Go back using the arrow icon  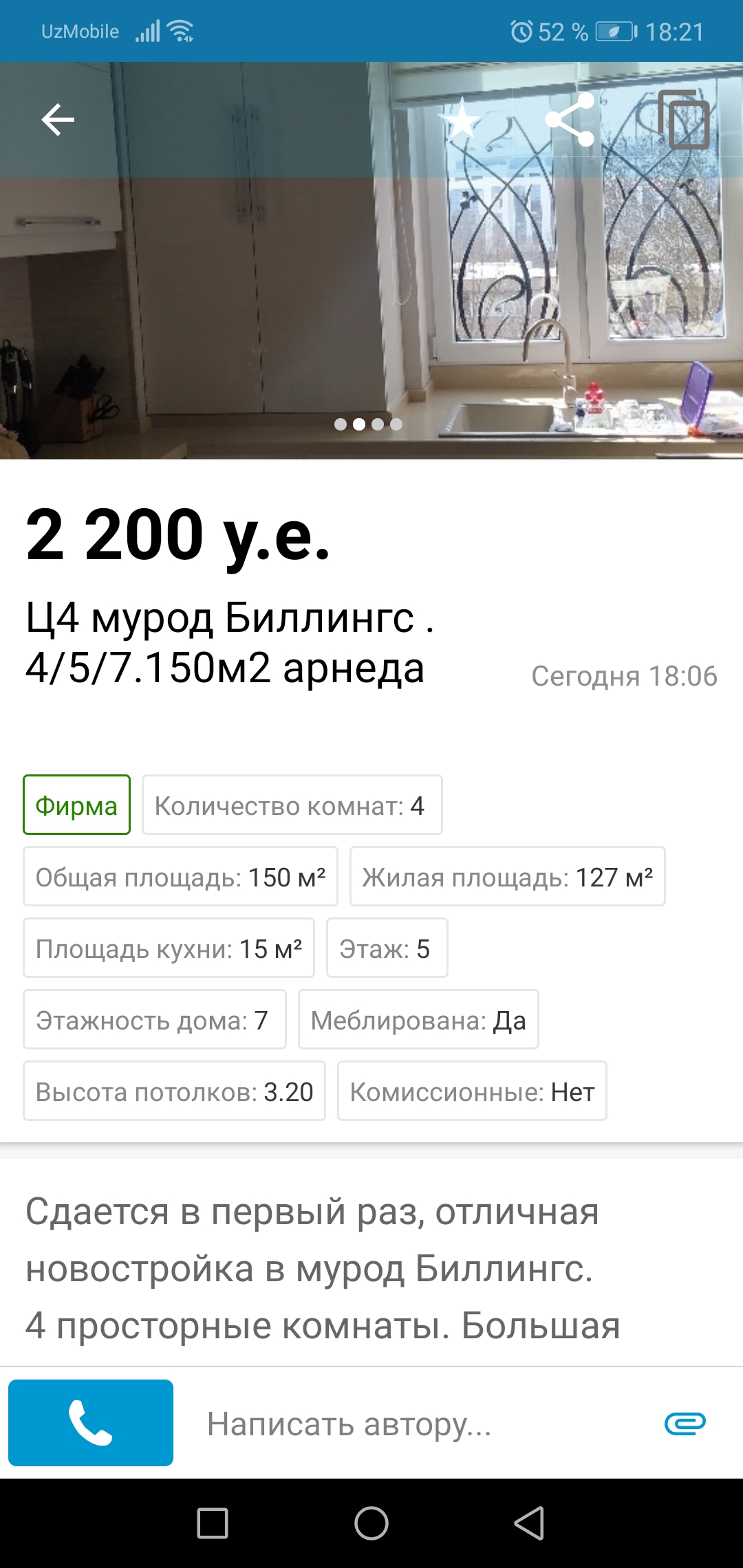(58, 120)
